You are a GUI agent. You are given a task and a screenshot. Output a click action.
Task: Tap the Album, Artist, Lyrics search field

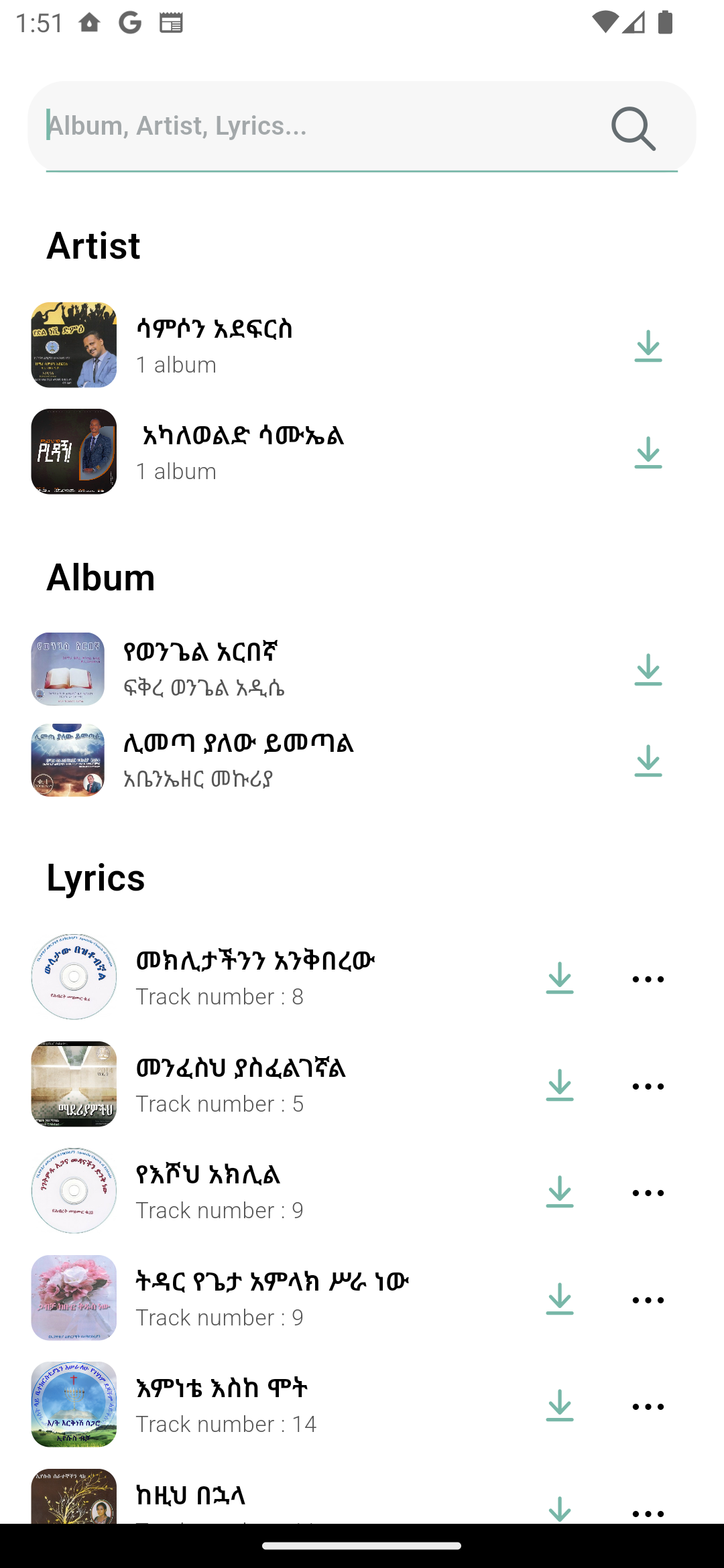click(x=315, y=126)
